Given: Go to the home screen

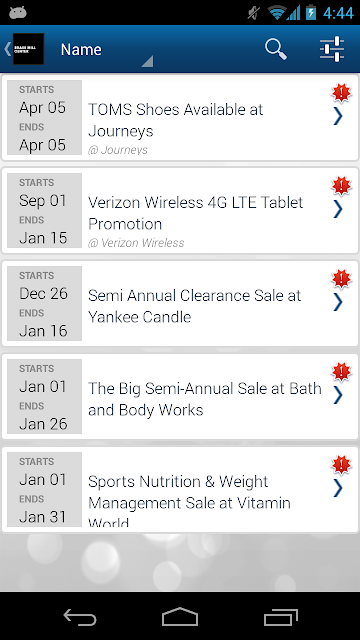Looking at the screenshot, I should click(180, 617).
